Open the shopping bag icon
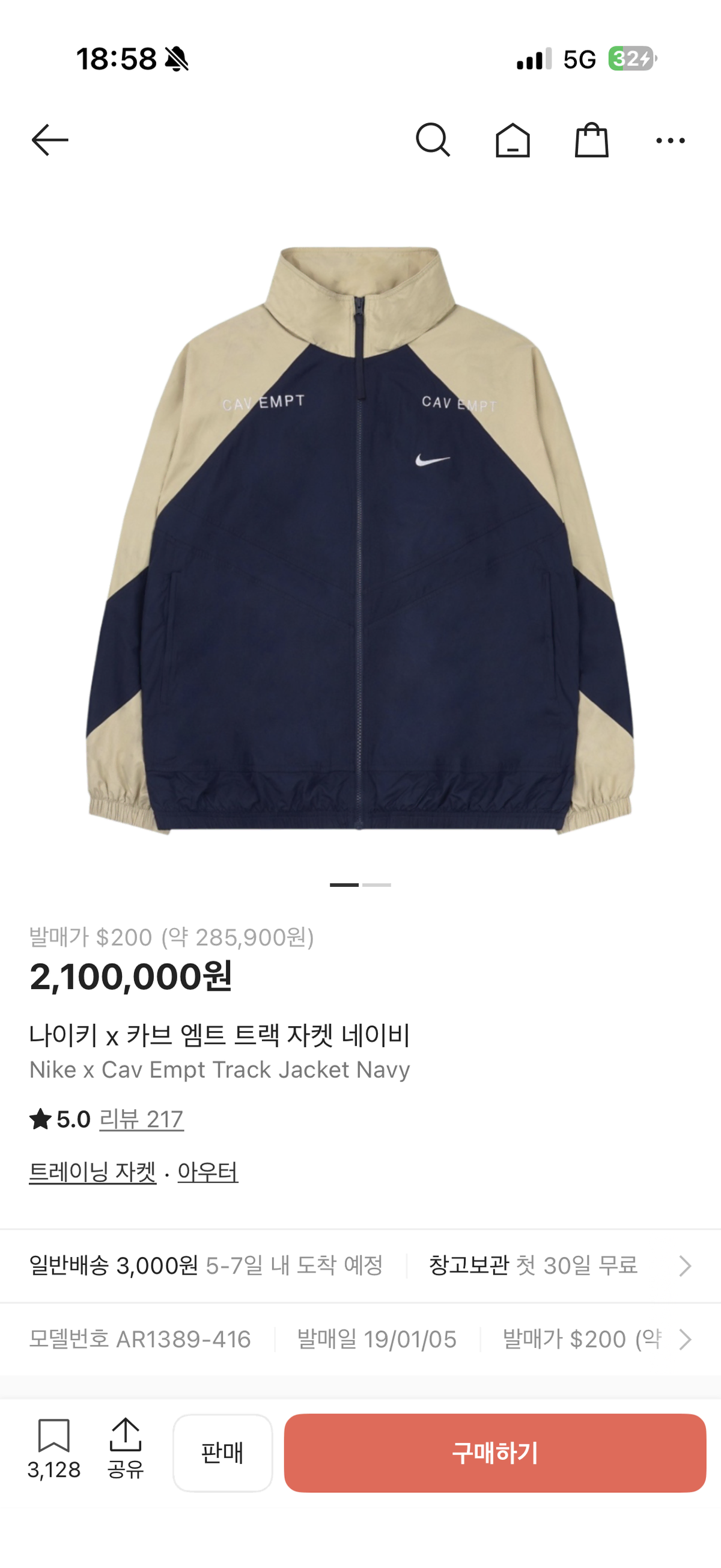Screen dimensions: 721x1568 pyautogui.click(x=591, y=141)
